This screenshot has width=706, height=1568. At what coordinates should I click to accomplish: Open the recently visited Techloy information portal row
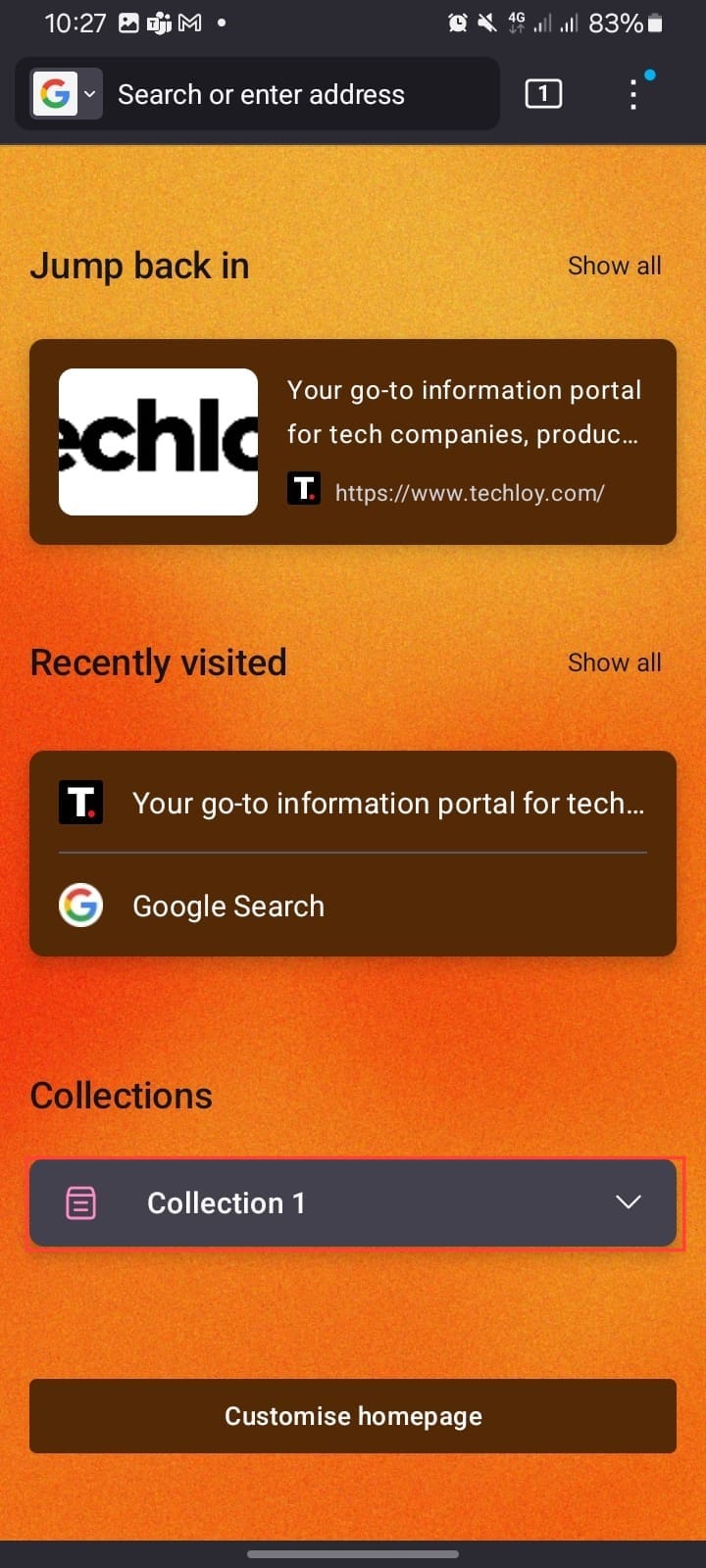[x=353, y=803]
